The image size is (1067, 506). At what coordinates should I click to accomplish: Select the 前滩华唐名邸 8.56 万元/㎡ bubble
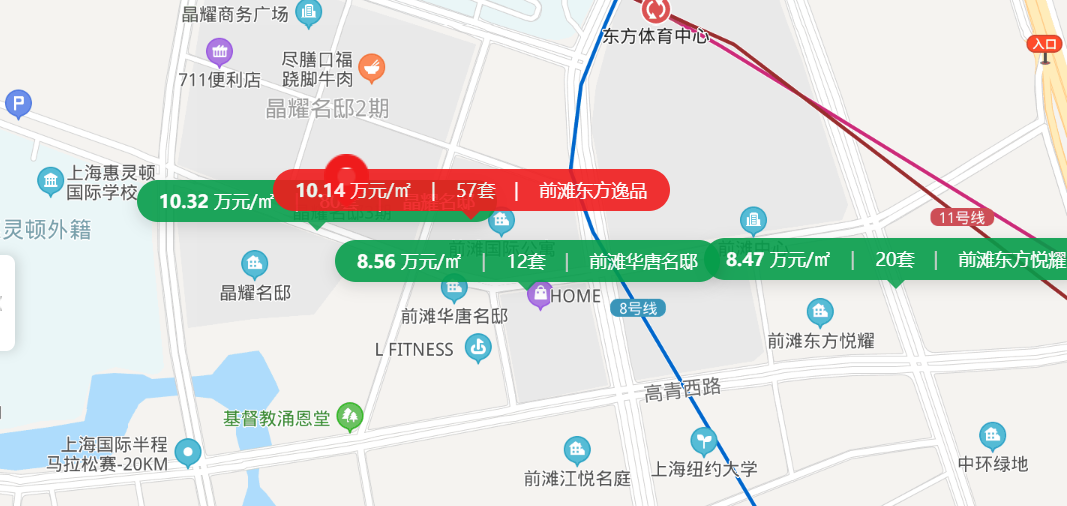pyautogui.click(x=526, y=262)
